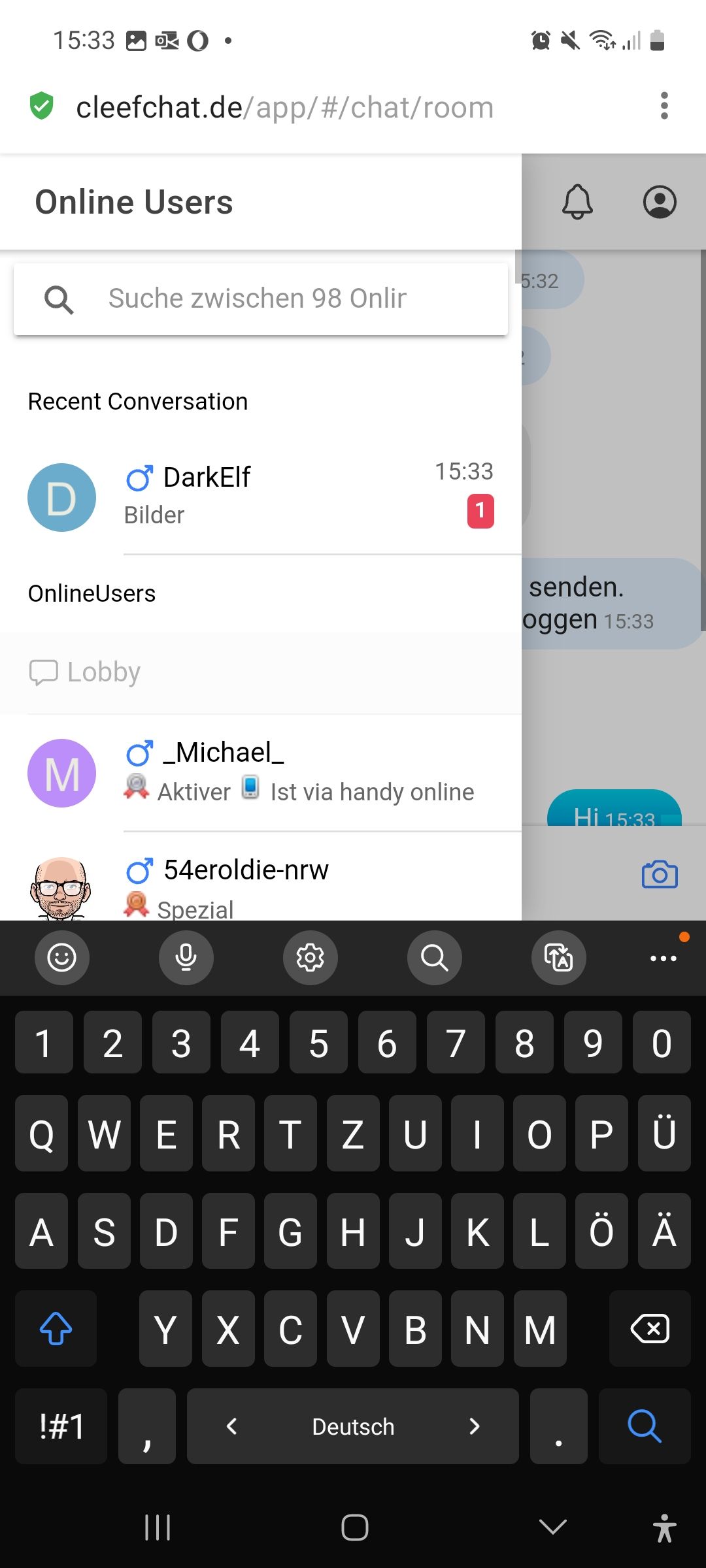Switch to the symbols keyboard with !#1

pos(61,1426)
